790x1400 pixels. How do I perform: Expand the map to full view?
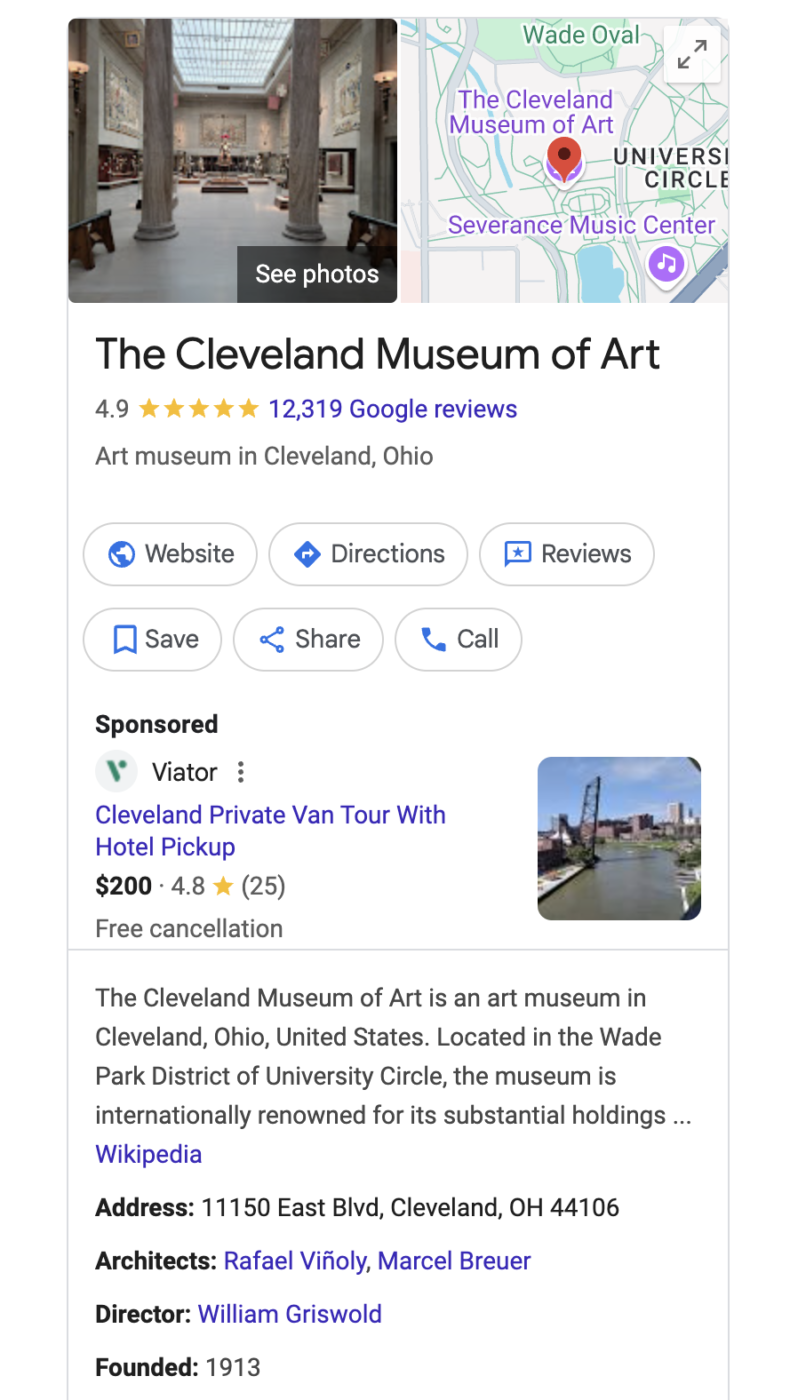(692, 56)
